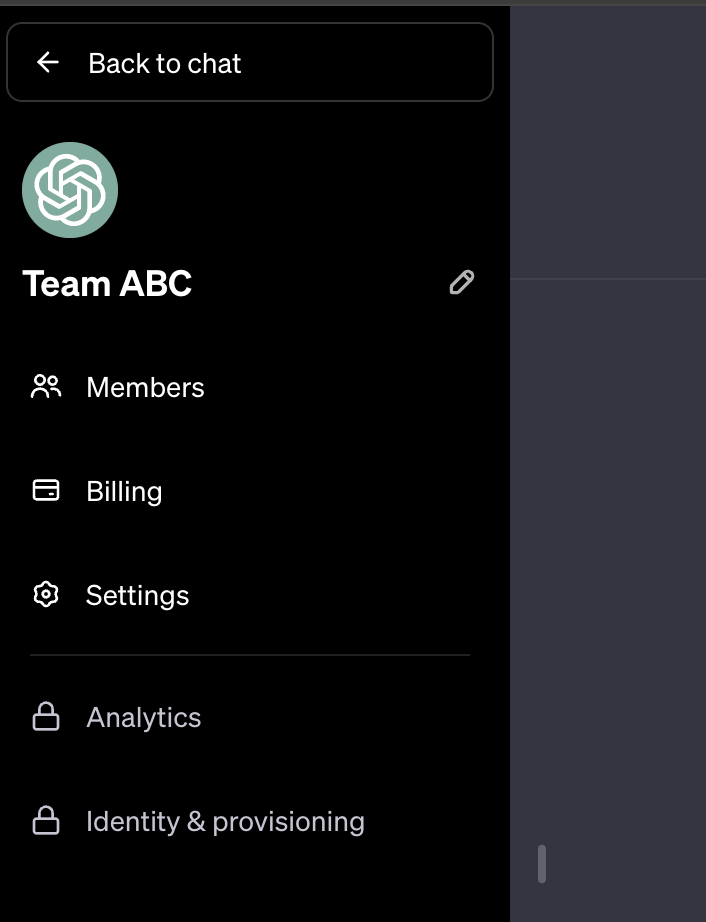
Task: Select the locked Analytics item
Action: (x=143, y=718)
